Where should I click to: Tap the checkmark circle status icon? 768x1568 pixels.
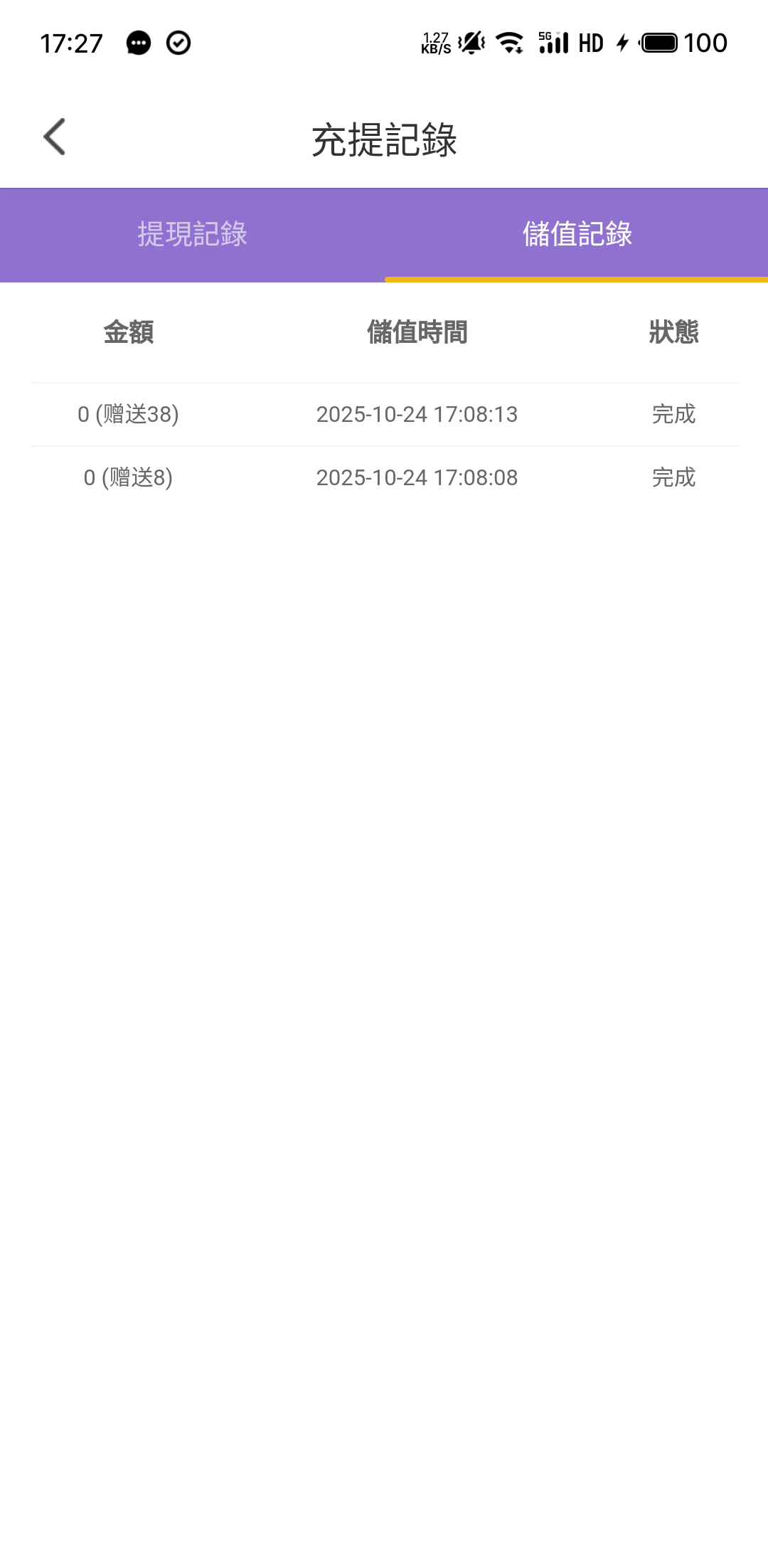point(178,44)
